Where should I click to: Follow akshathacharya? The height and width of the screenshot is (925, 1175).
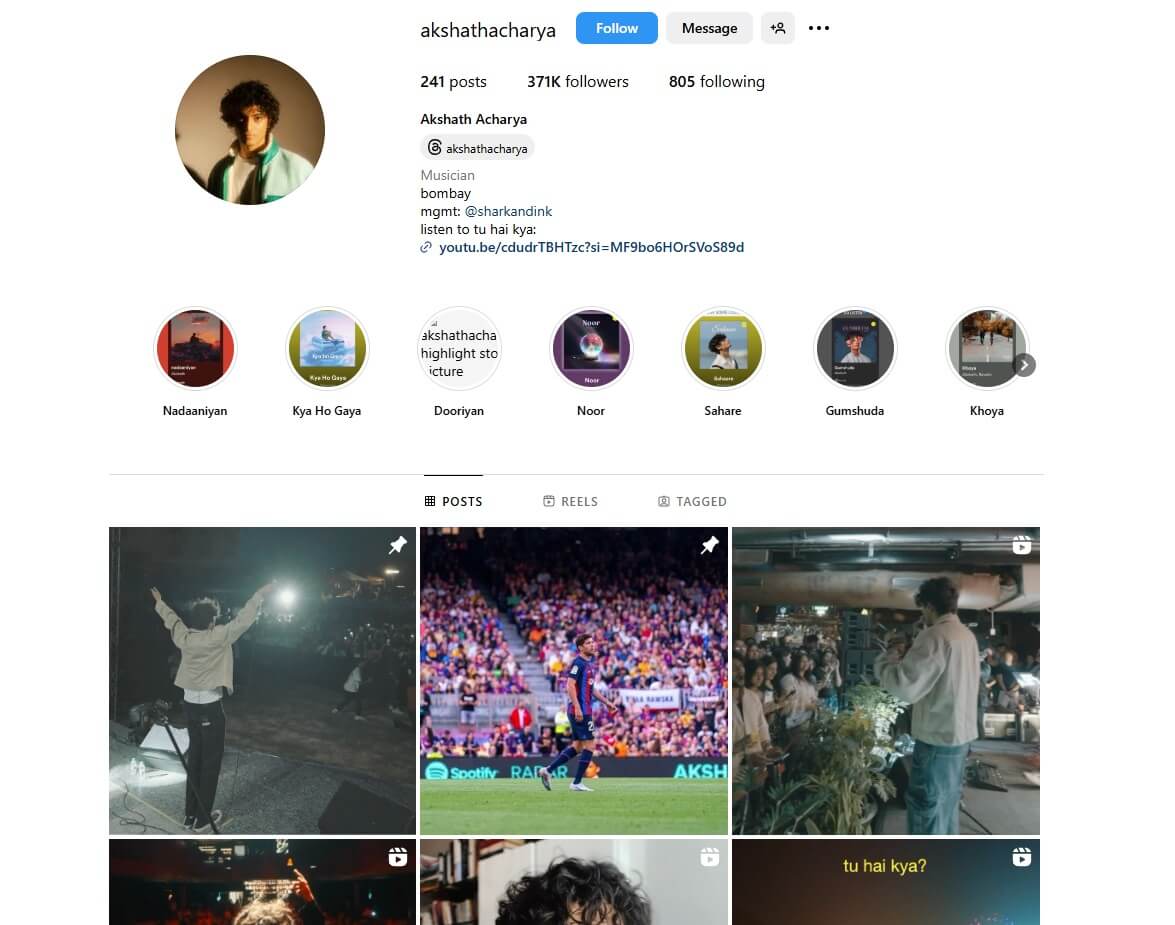tap(616, 28)
